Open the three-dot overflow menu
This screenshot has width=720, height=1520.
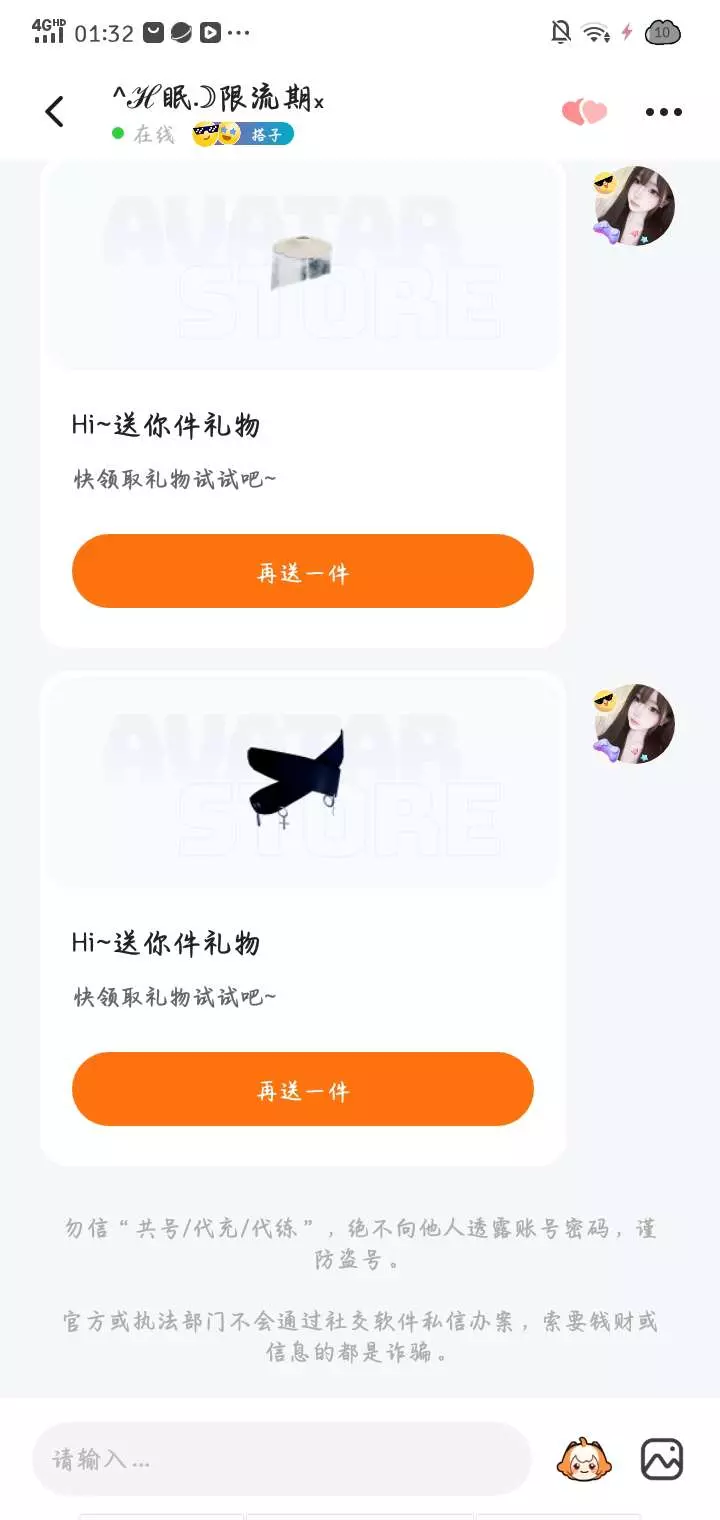663,112
